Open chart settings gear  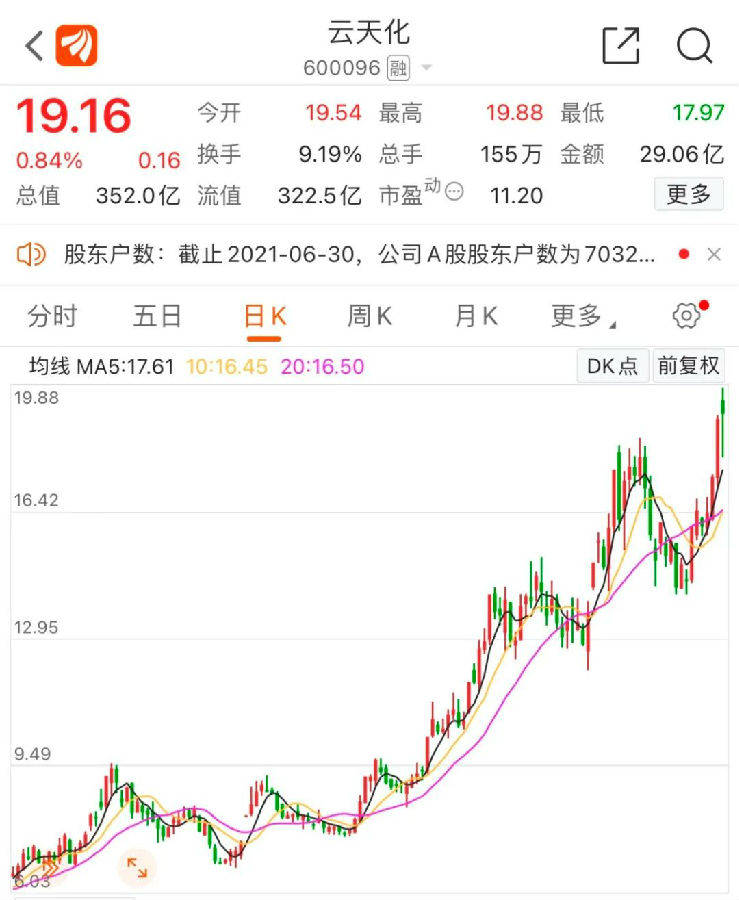(x=686, y=316)
